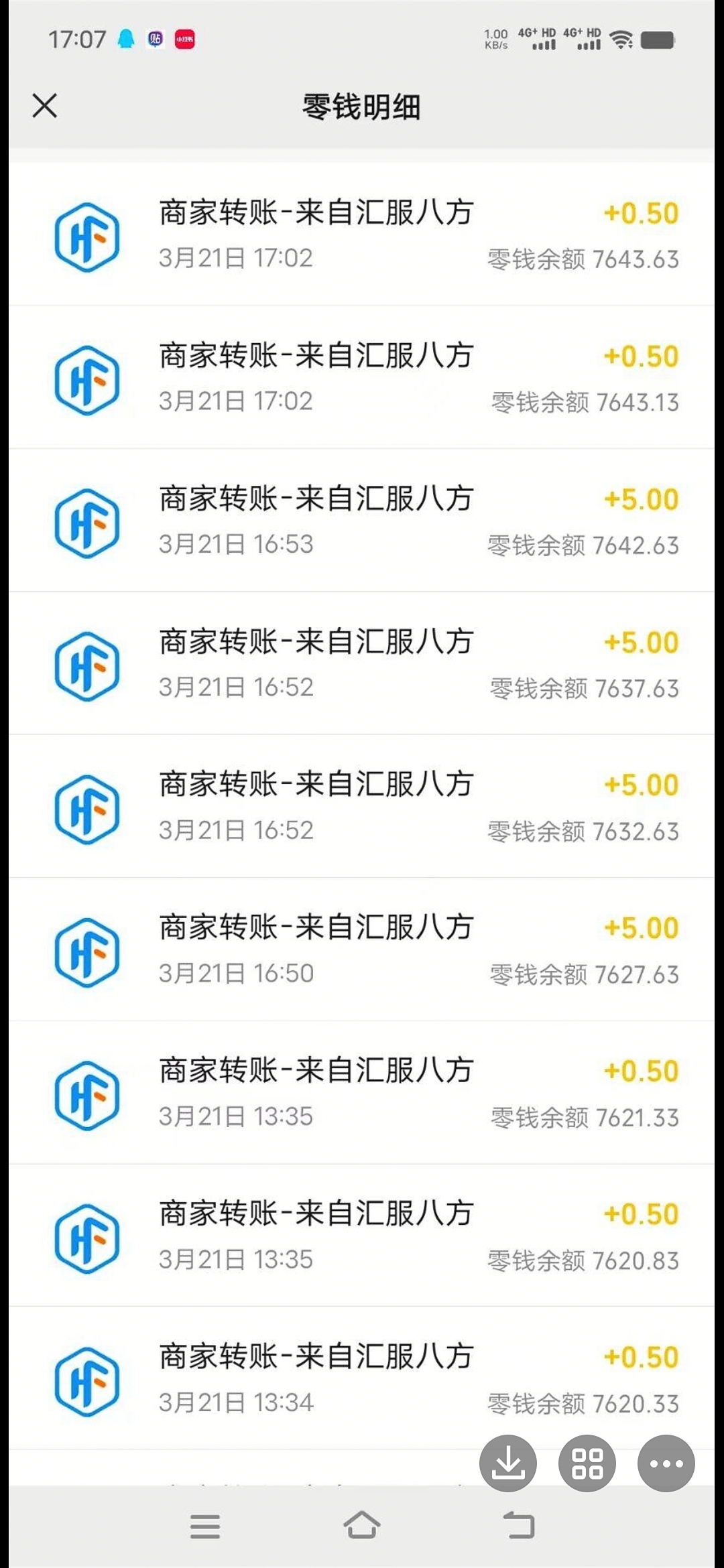Open the three-dot more options button

pyautogui.click(x=666, y=1463)
